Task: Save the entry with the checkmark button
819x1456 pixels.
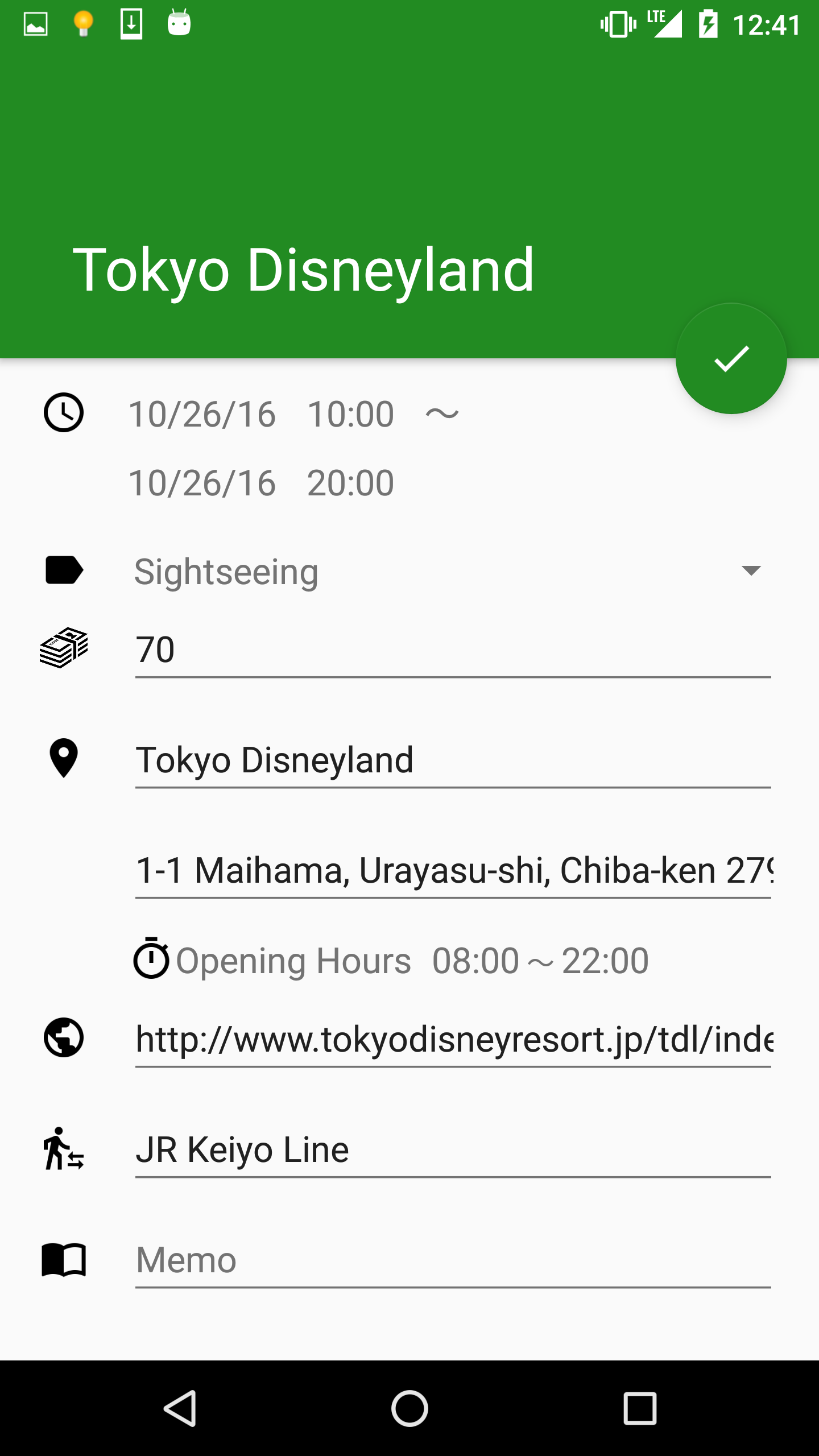Action: pos(731,359)
